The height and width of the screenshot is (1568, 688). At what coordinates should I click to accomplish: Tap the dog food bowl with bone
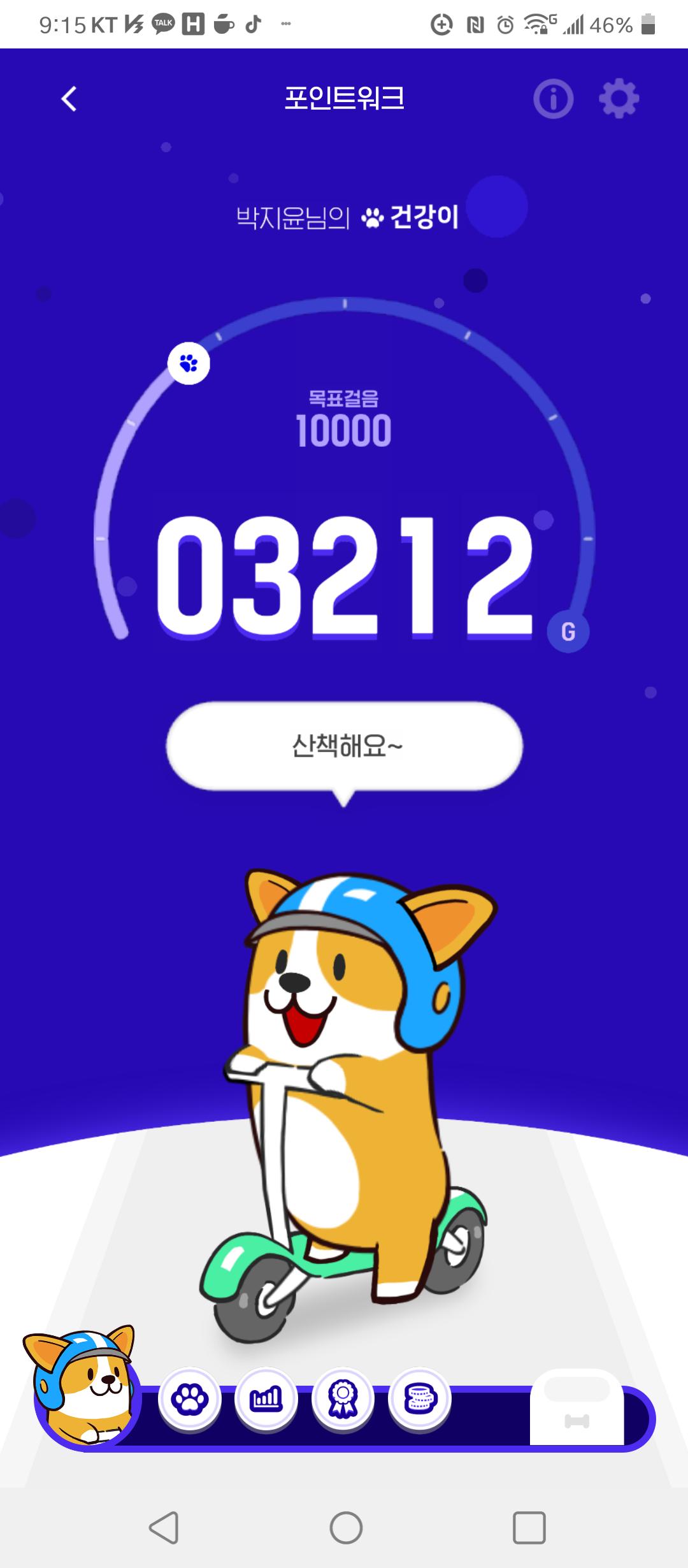click(577, 1409)
